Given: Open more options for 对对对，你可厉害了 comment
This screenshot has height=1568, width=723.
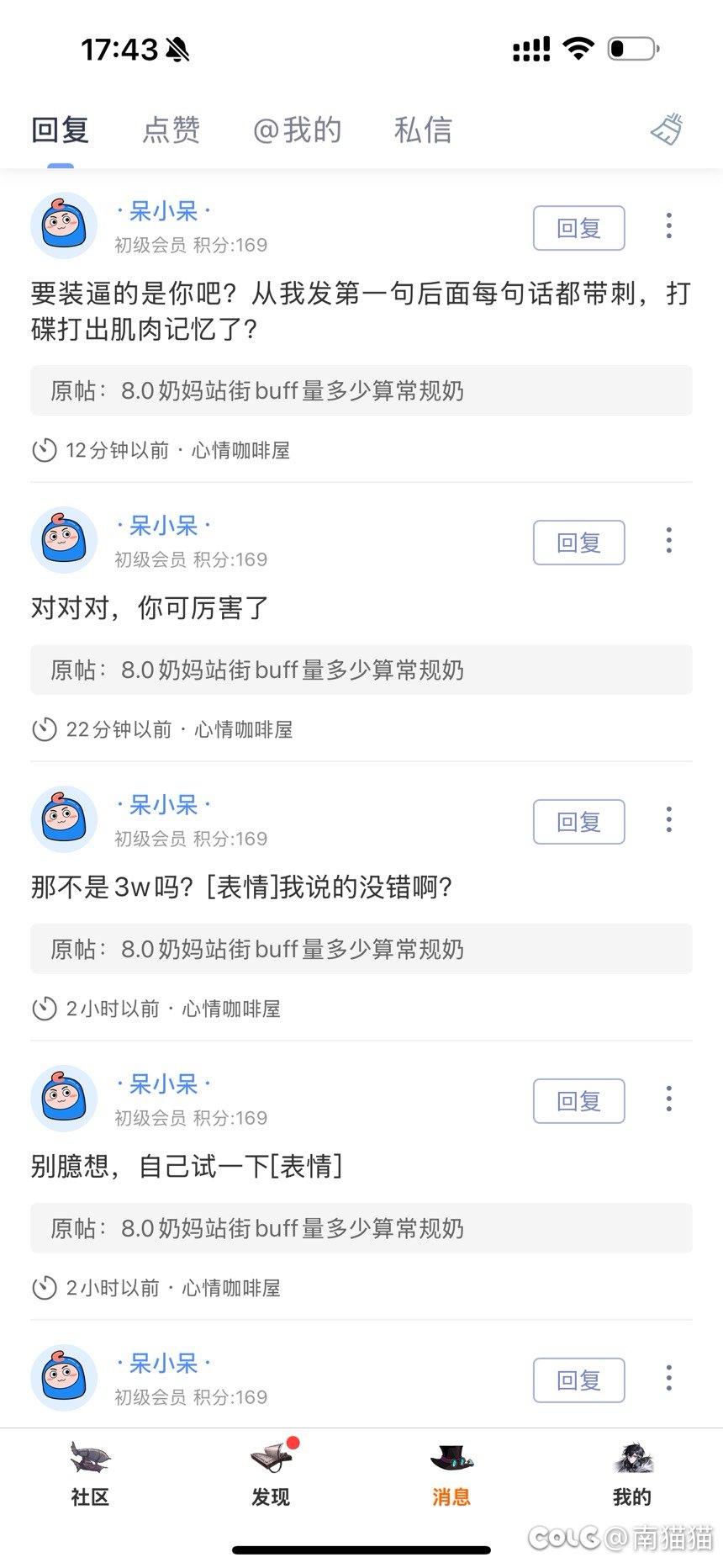Looking at the screenshot, I should [668, 540].
